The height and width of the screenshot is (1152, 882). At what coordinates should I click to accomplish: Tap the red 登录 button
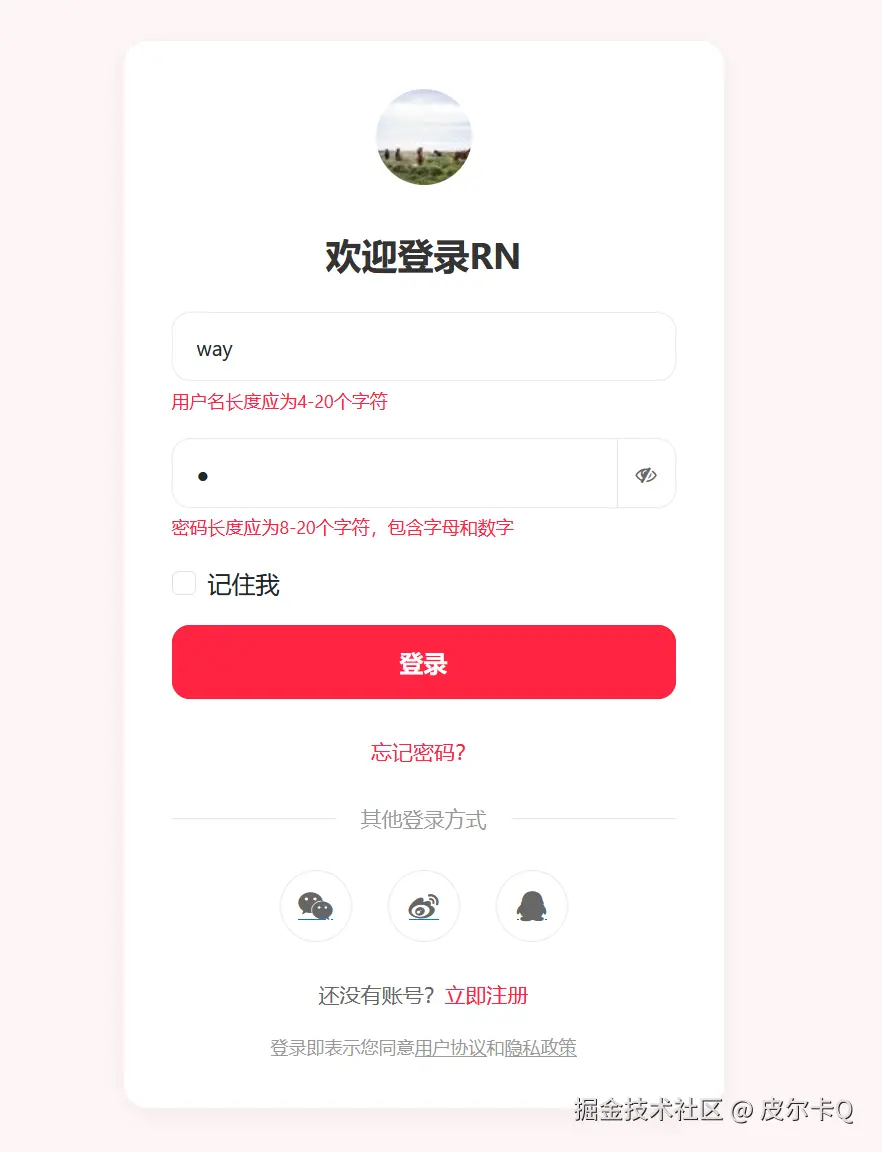click(423, 662)
